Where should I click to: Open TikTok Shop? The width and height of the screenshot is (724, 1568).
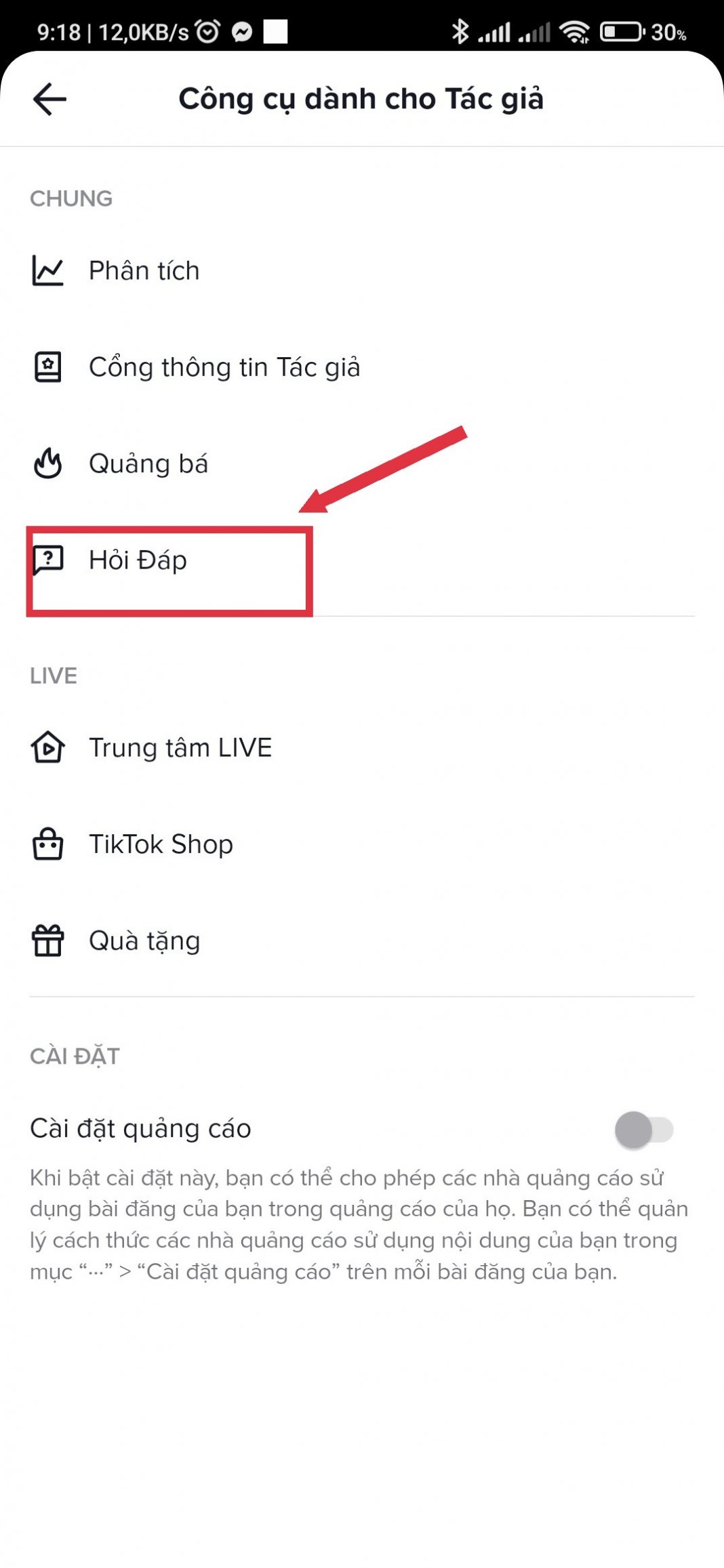pos(161,845)
